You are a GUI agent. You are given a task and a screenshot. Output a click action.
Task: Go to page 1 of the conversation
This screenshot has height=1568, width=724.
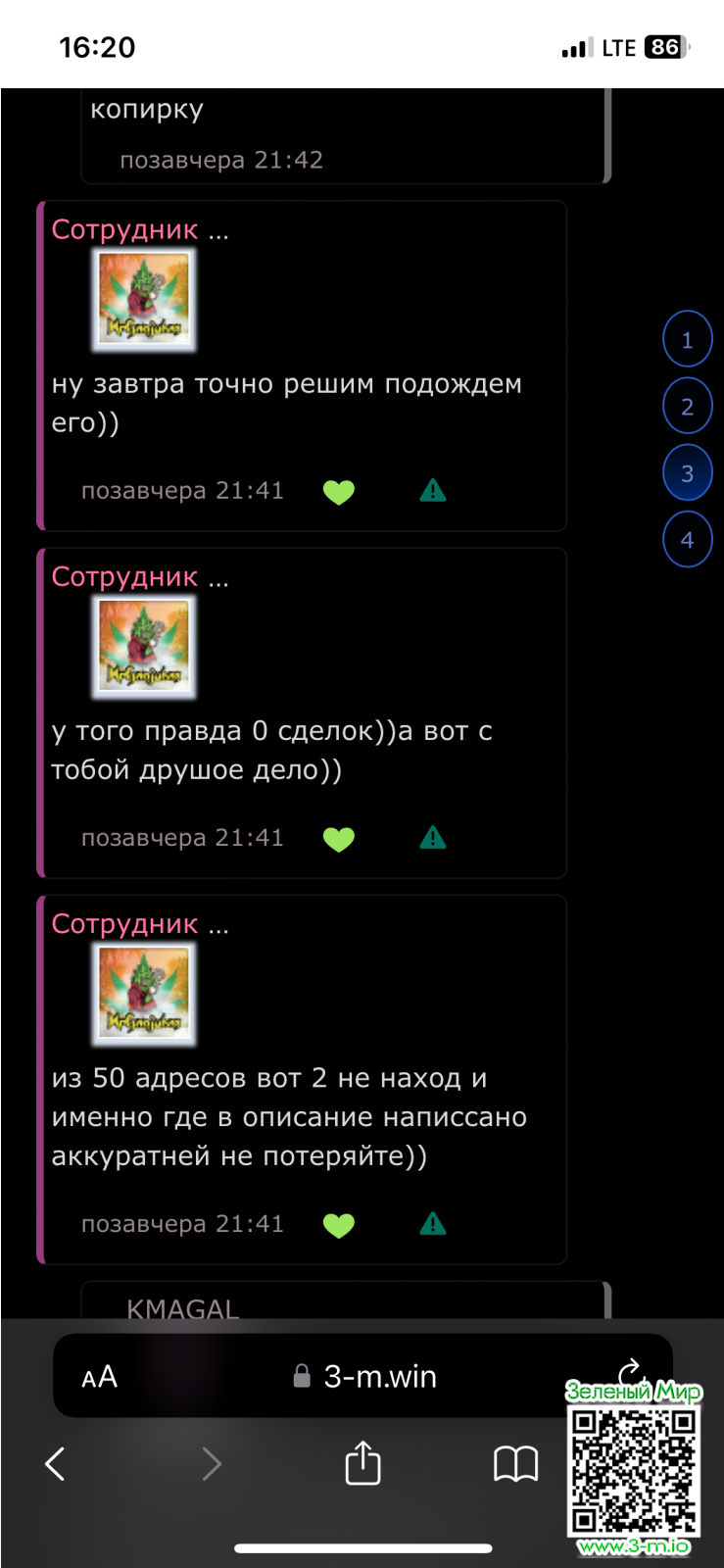[x=687, y=340]
